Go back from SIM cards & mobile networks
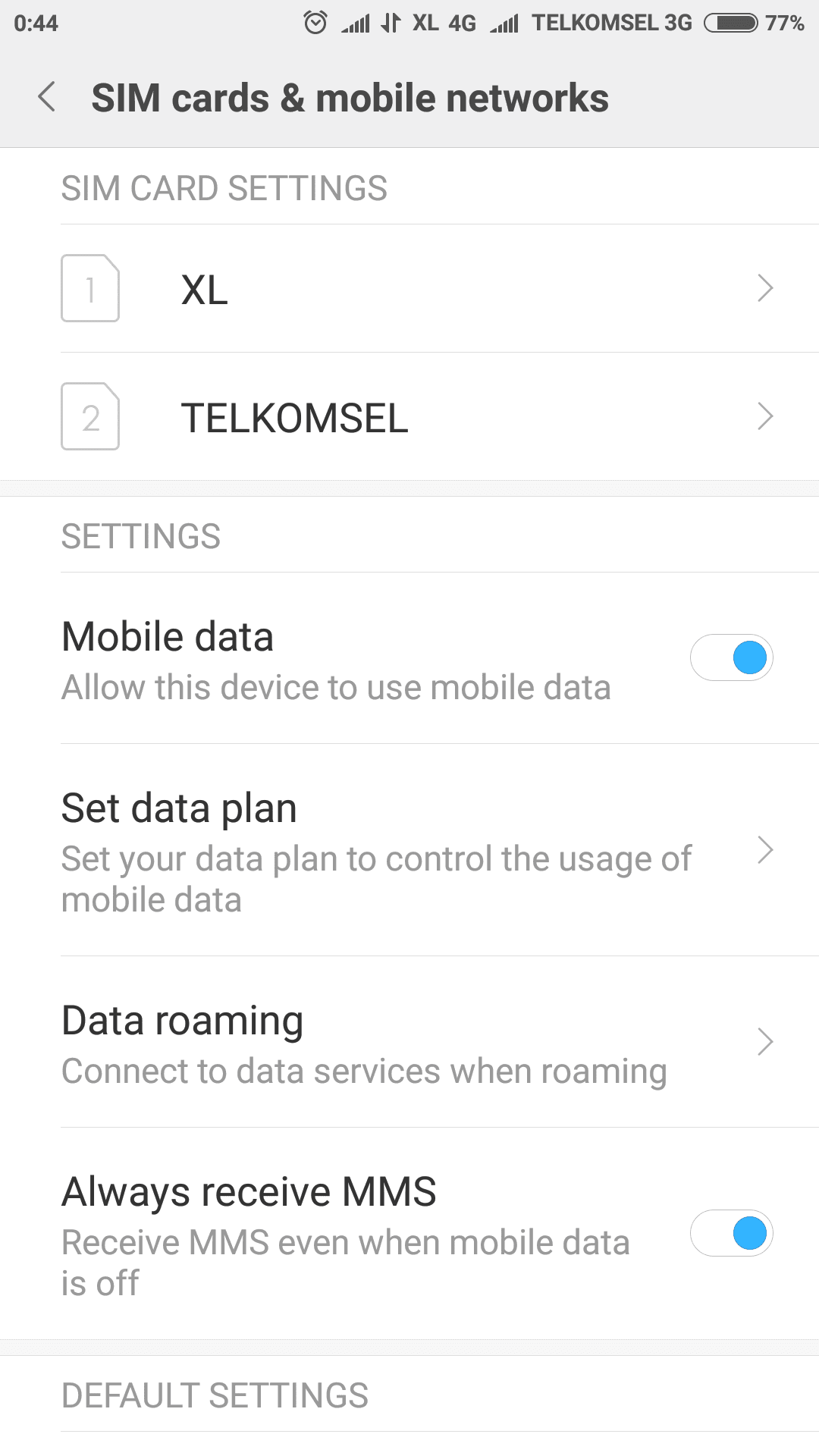The height and width of the screenshot is (1456, 819). pos(47,97)
